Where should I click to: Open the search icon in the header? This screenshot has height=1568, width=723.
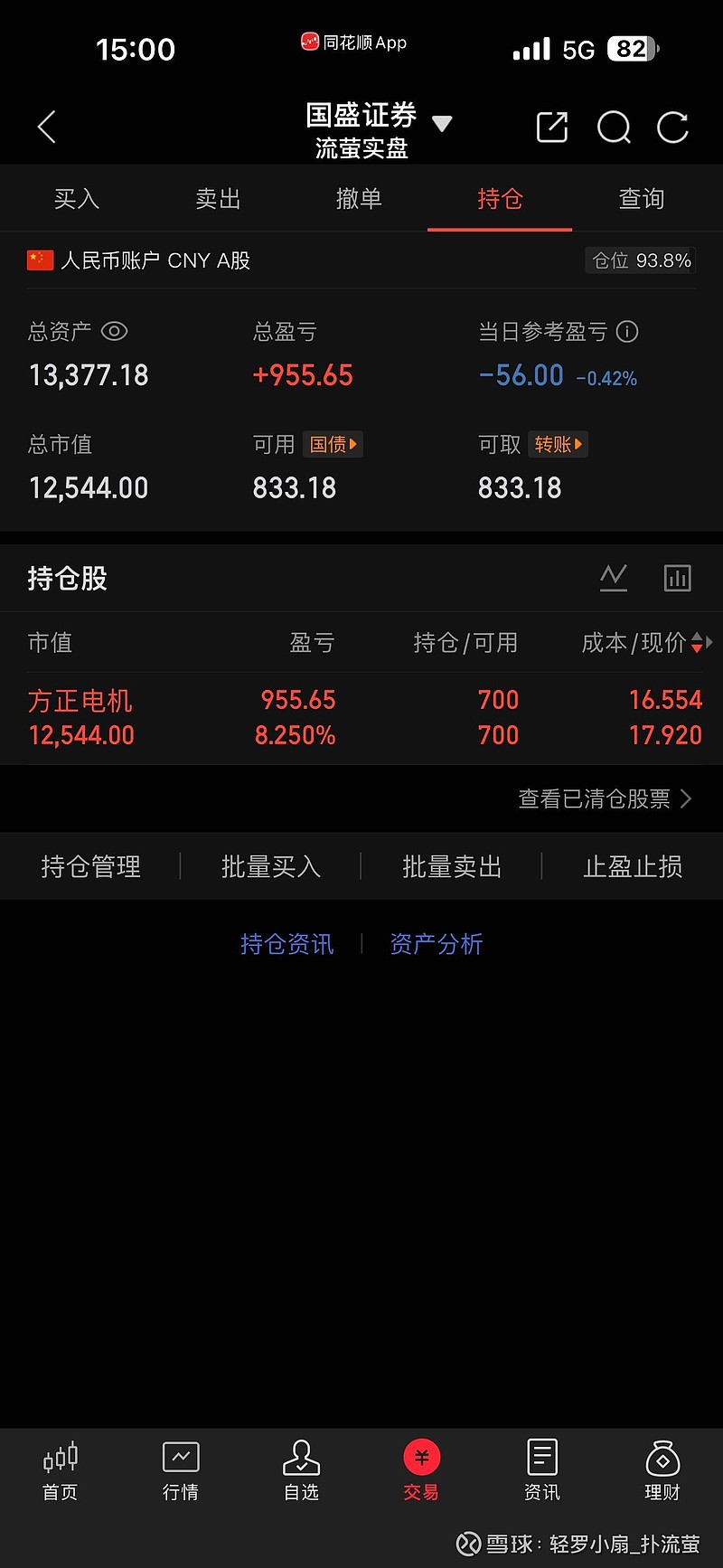click(x=614, y=128)
